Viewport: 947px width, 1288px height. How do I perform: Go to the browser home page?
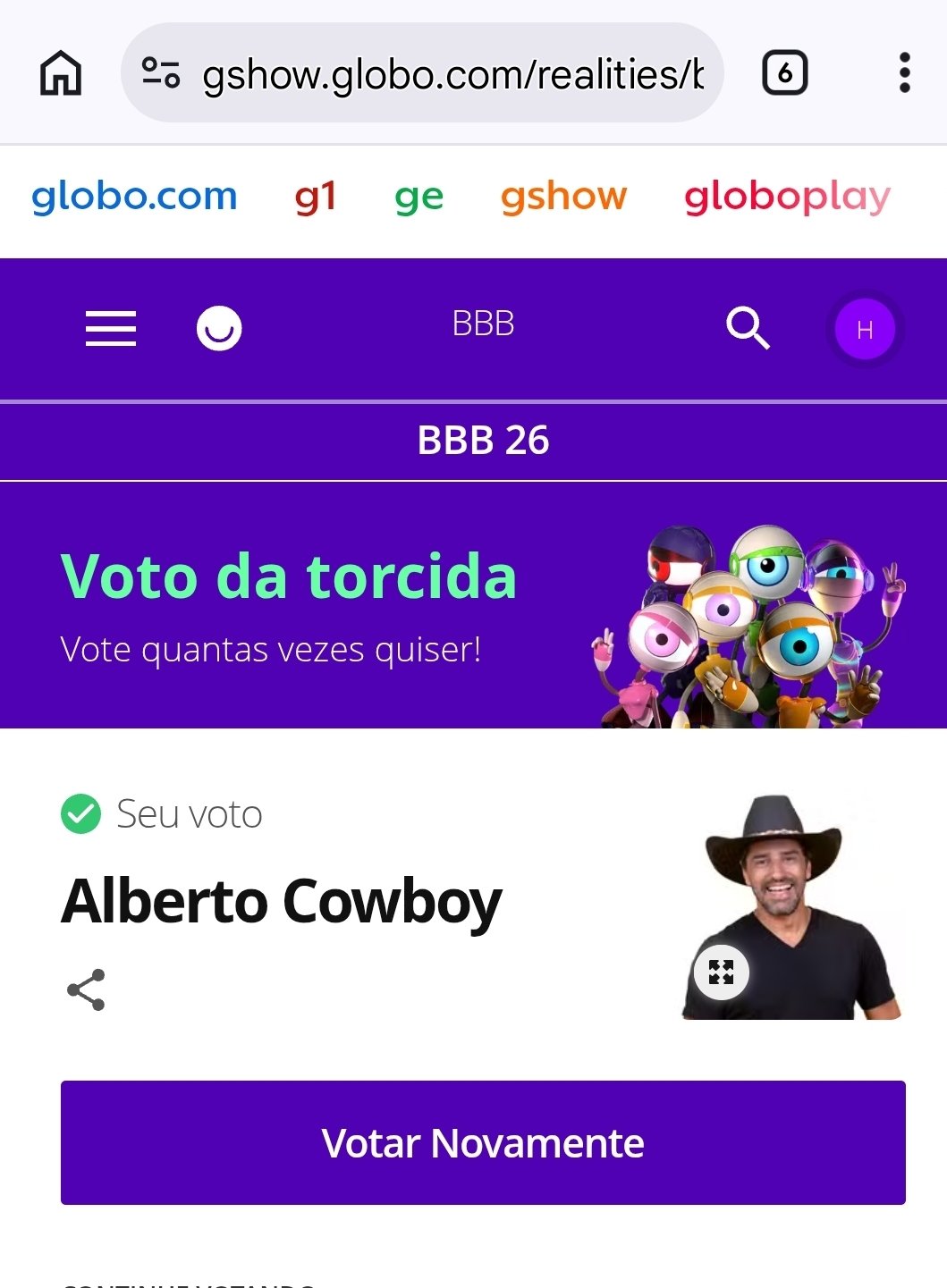pos(61,73)
